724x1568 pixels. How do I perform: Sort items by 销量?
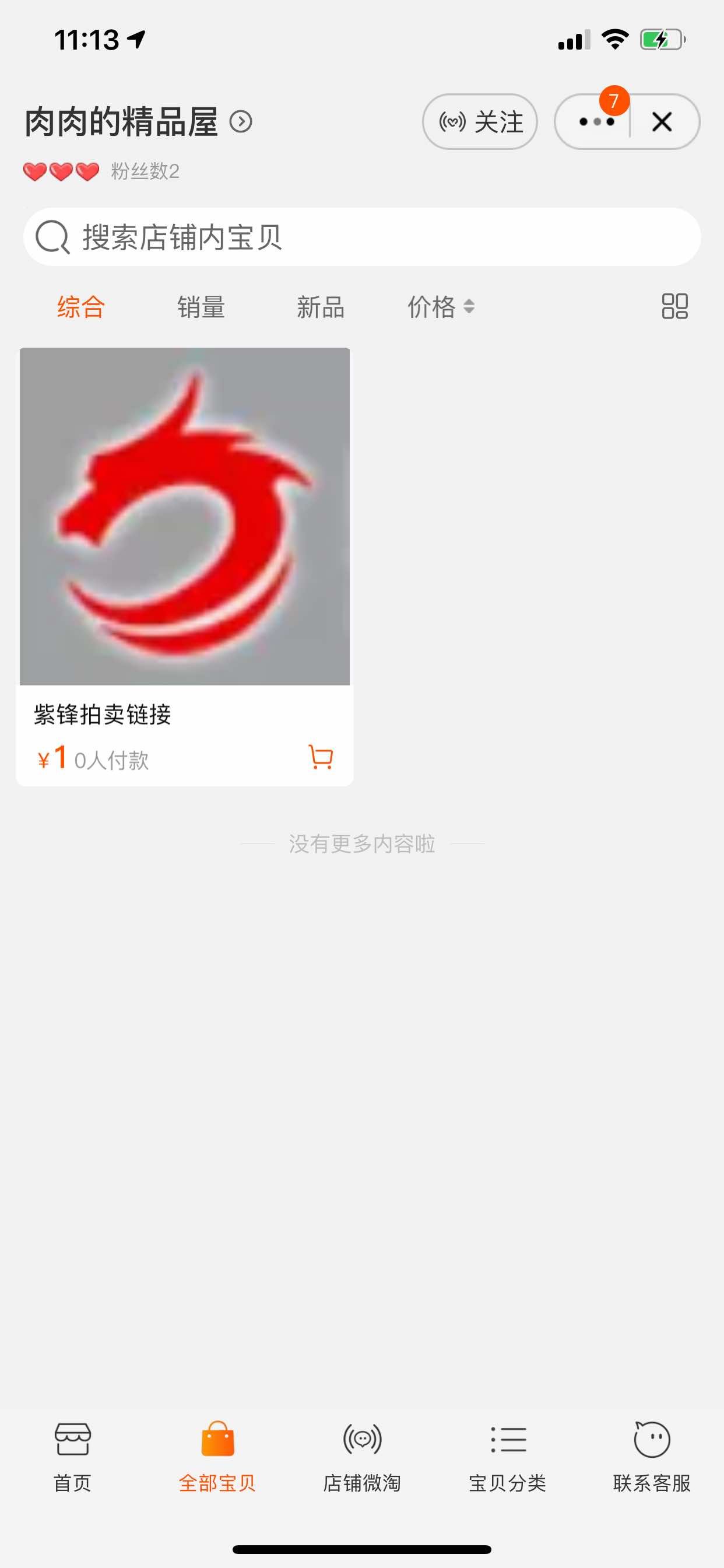(201, 307)
